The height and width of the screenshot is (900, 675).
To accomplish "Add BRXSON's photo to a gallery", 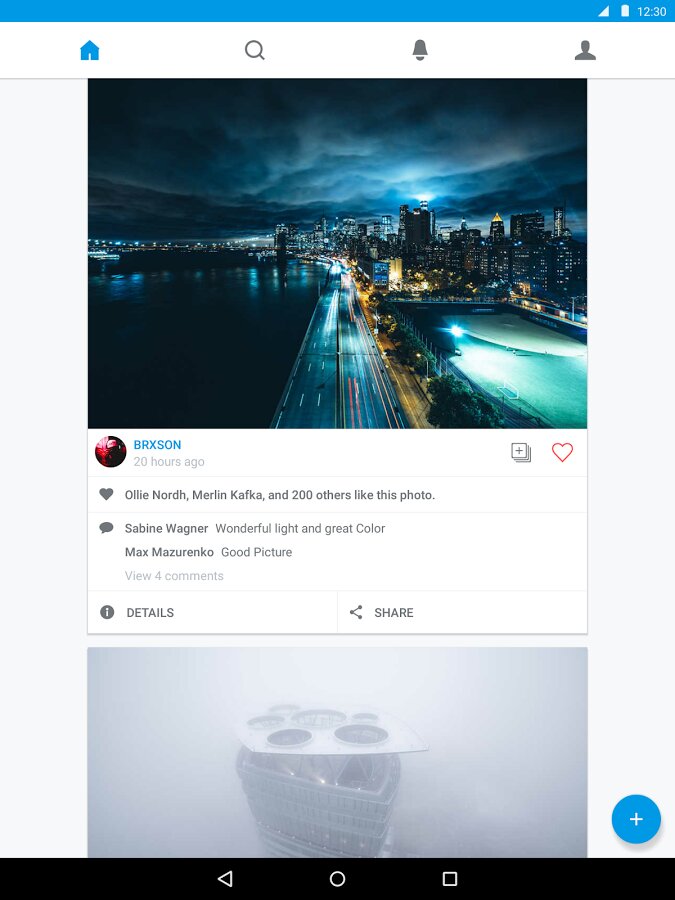I will click(x=521, y=452).
